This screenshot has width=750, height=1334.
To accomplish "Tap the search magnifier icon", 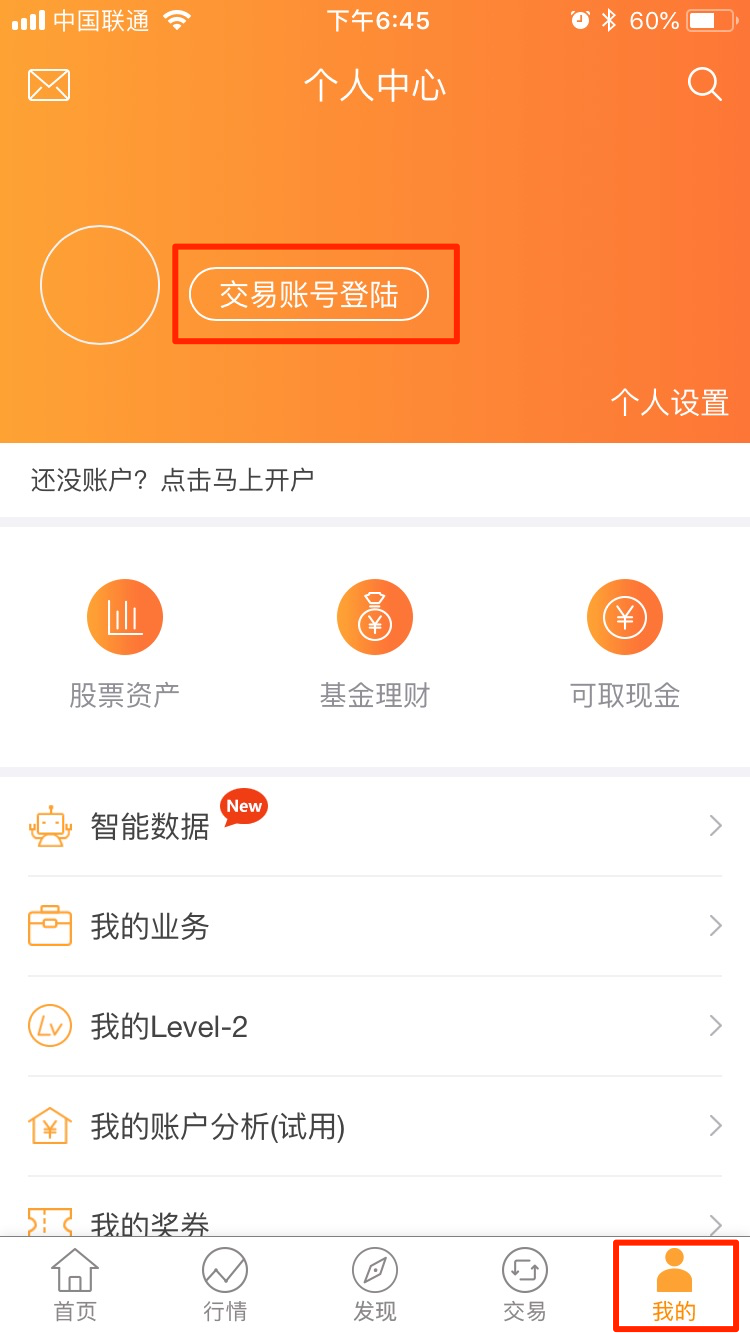I will (704, 84).
